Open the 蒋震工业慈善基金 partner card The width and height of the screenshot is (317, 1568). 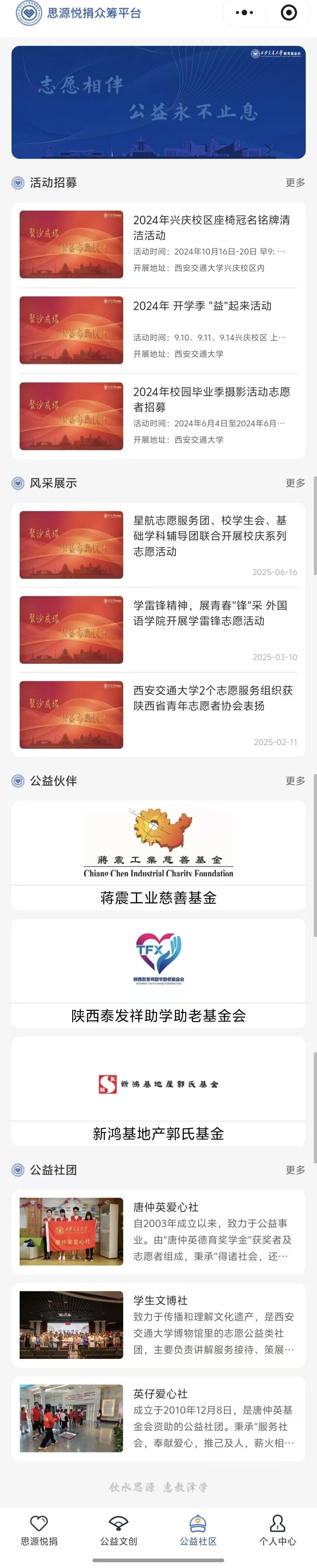pyautogui.click(x=158, y=855)
